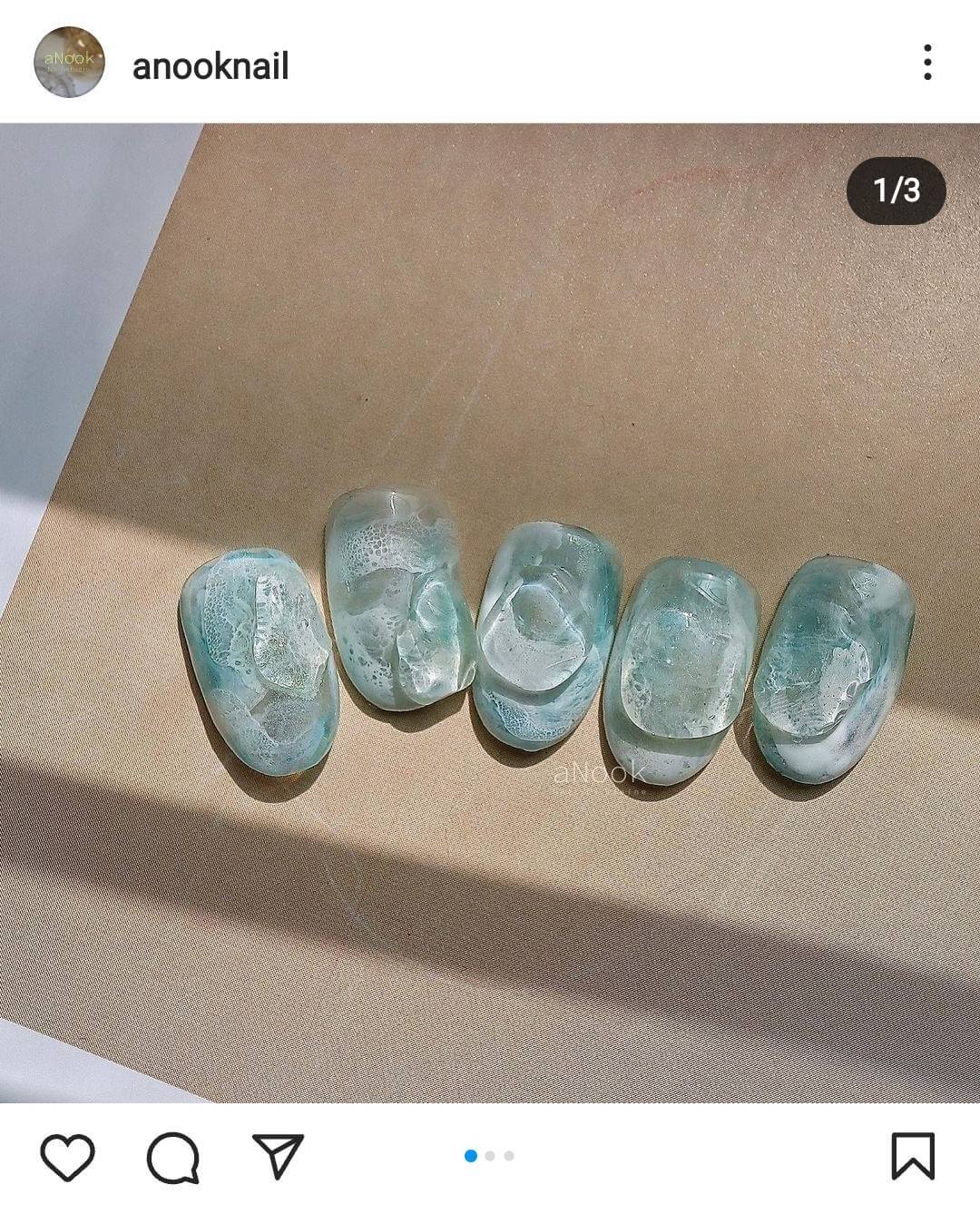Open comments on this post
The image size is (980, 1214).
(172, 1158)
